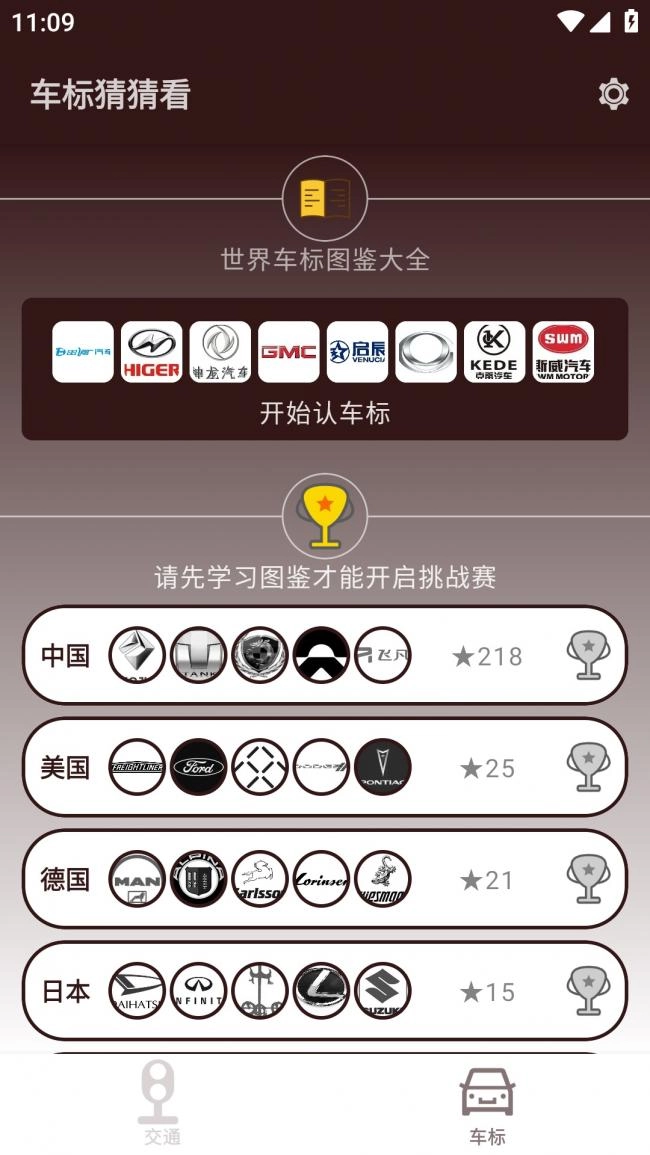Open the 开始认车标 logo card
Screen dimensions: 650x1155
coord(325,369)
